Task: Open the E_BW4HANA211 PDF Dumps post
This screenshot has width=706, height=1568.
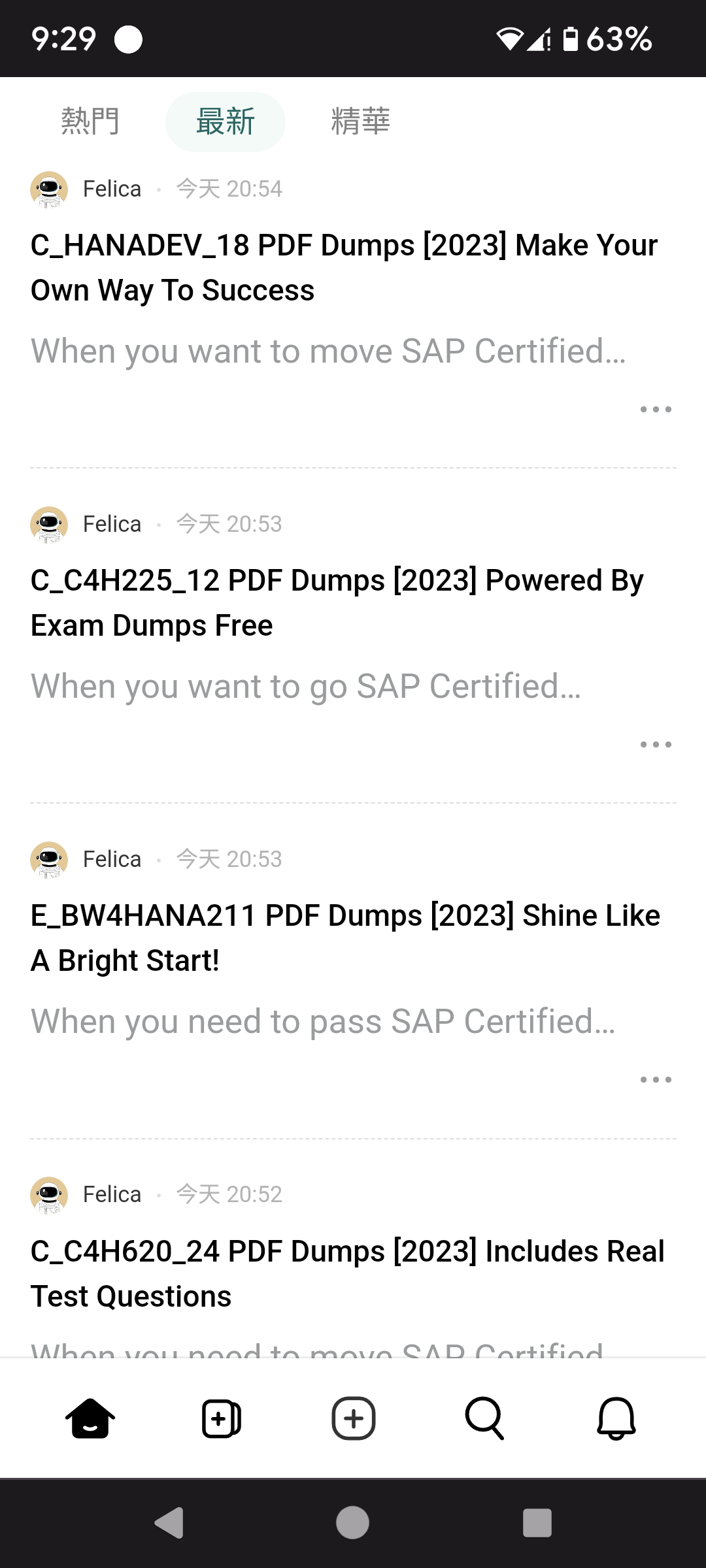Action: (x=345, y=938)
